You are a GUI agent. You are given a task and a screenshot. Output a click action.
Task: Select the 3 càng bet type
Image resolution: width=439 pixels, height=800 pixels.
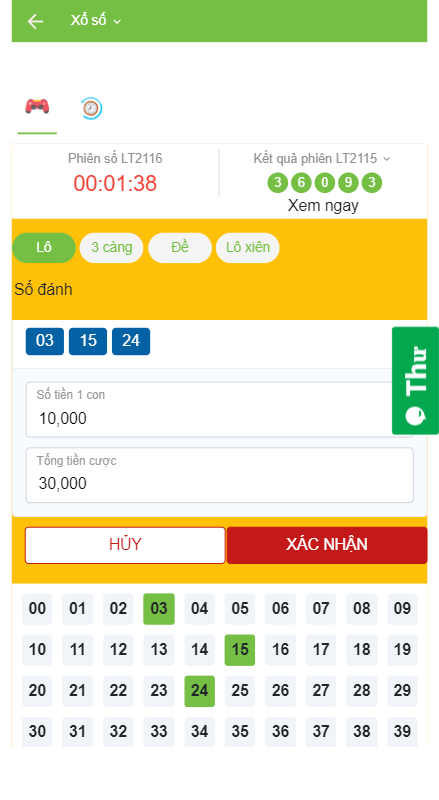[111, 247]
